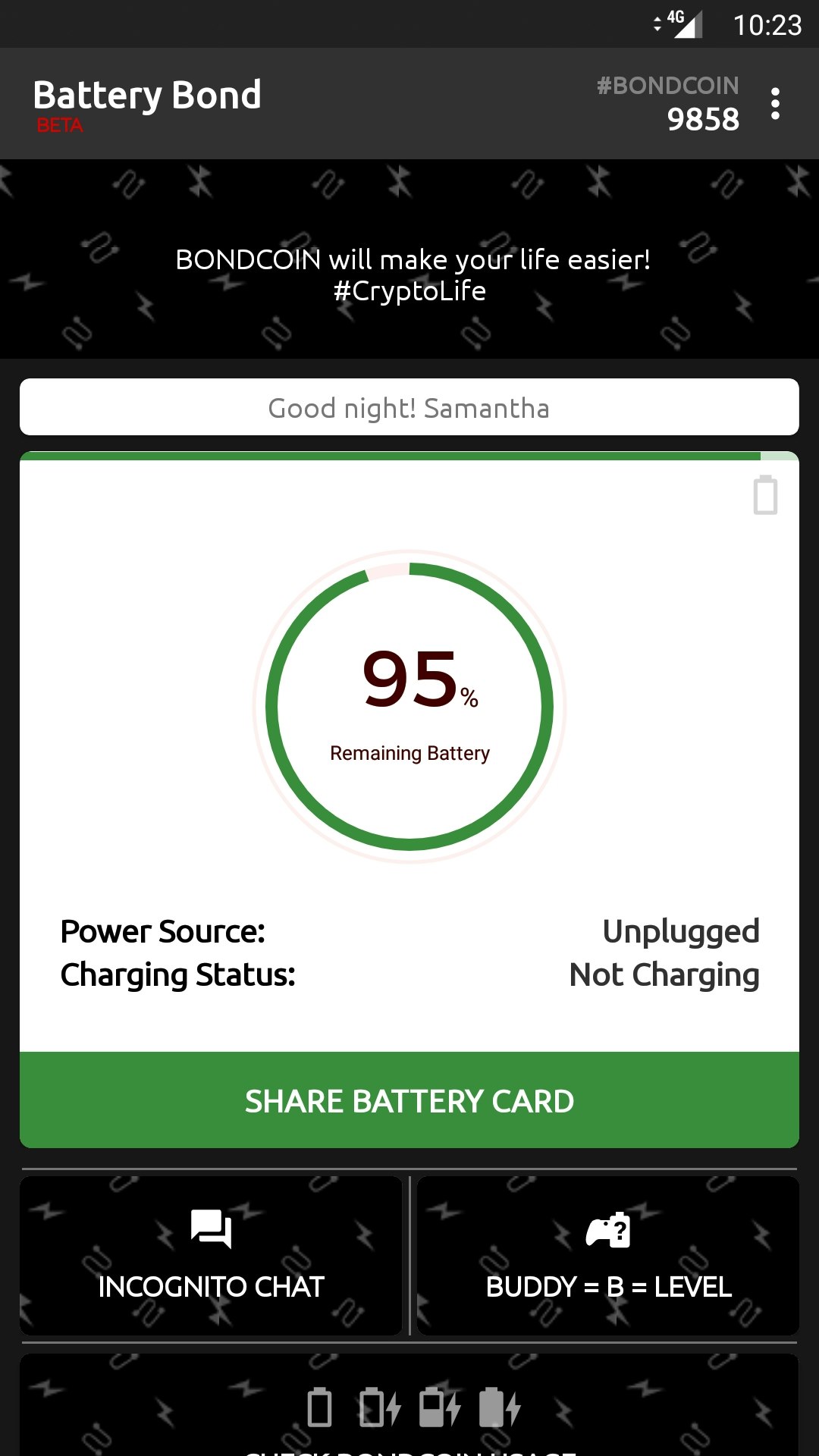
Task: Tap Unplugged to toggle power source display
Action: (681, 932)
